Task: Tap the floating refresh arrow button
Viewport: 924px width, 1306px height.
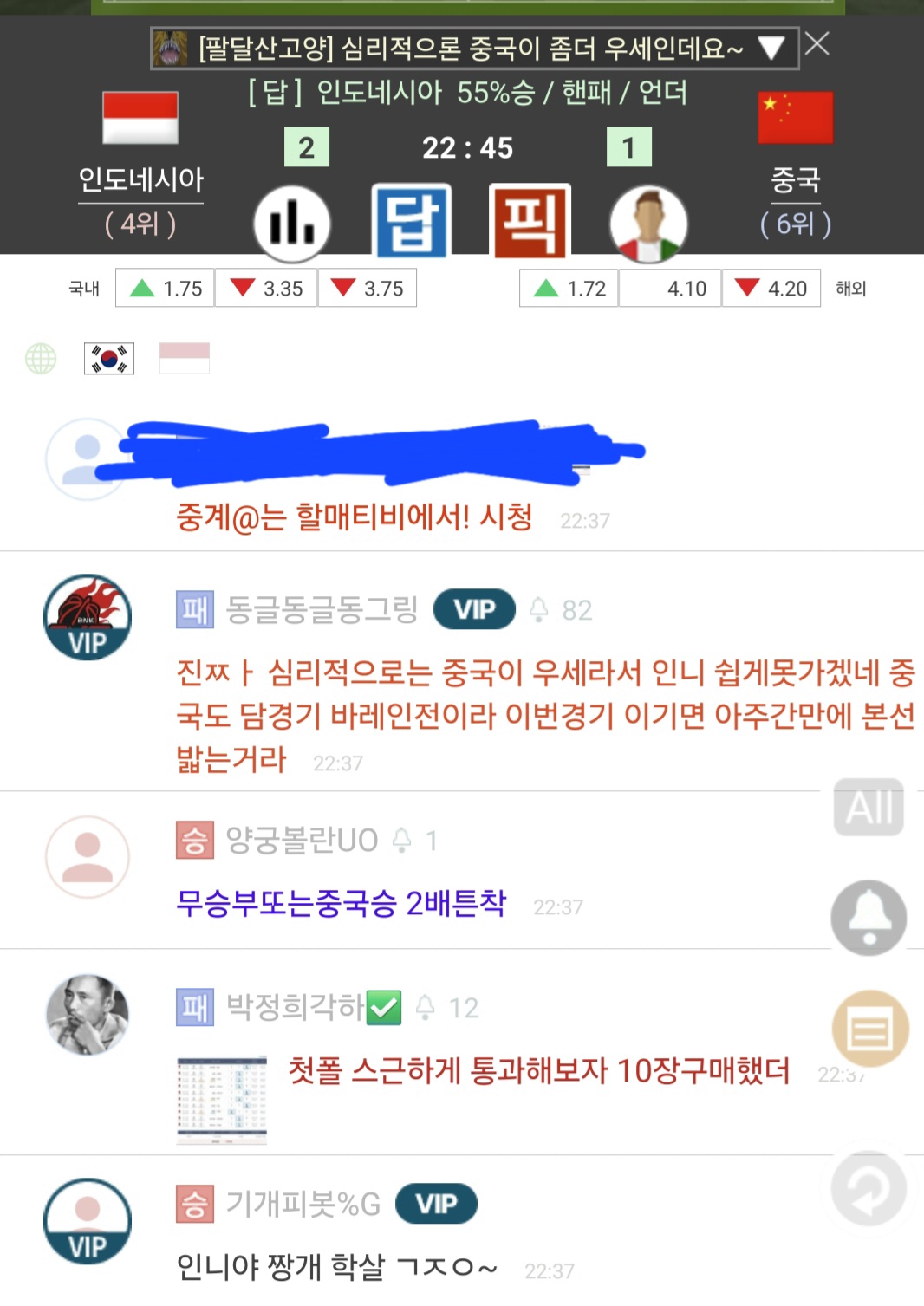Action: (869, 1190)
